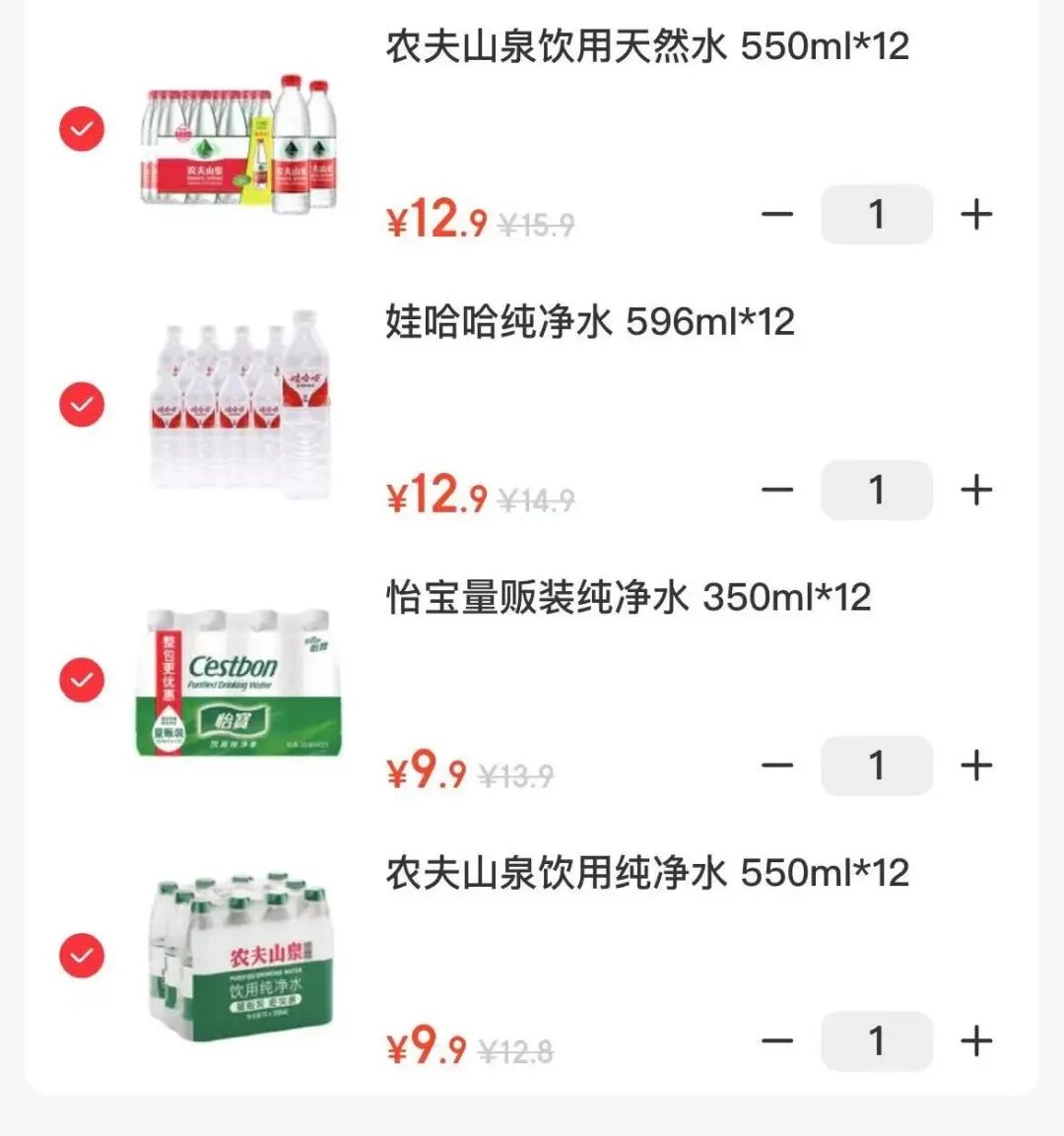Reduce 农夫山泉饮用纯净水 quantity
Viewport: 1064px width, 1136px height.
(x=777, y=1040)
